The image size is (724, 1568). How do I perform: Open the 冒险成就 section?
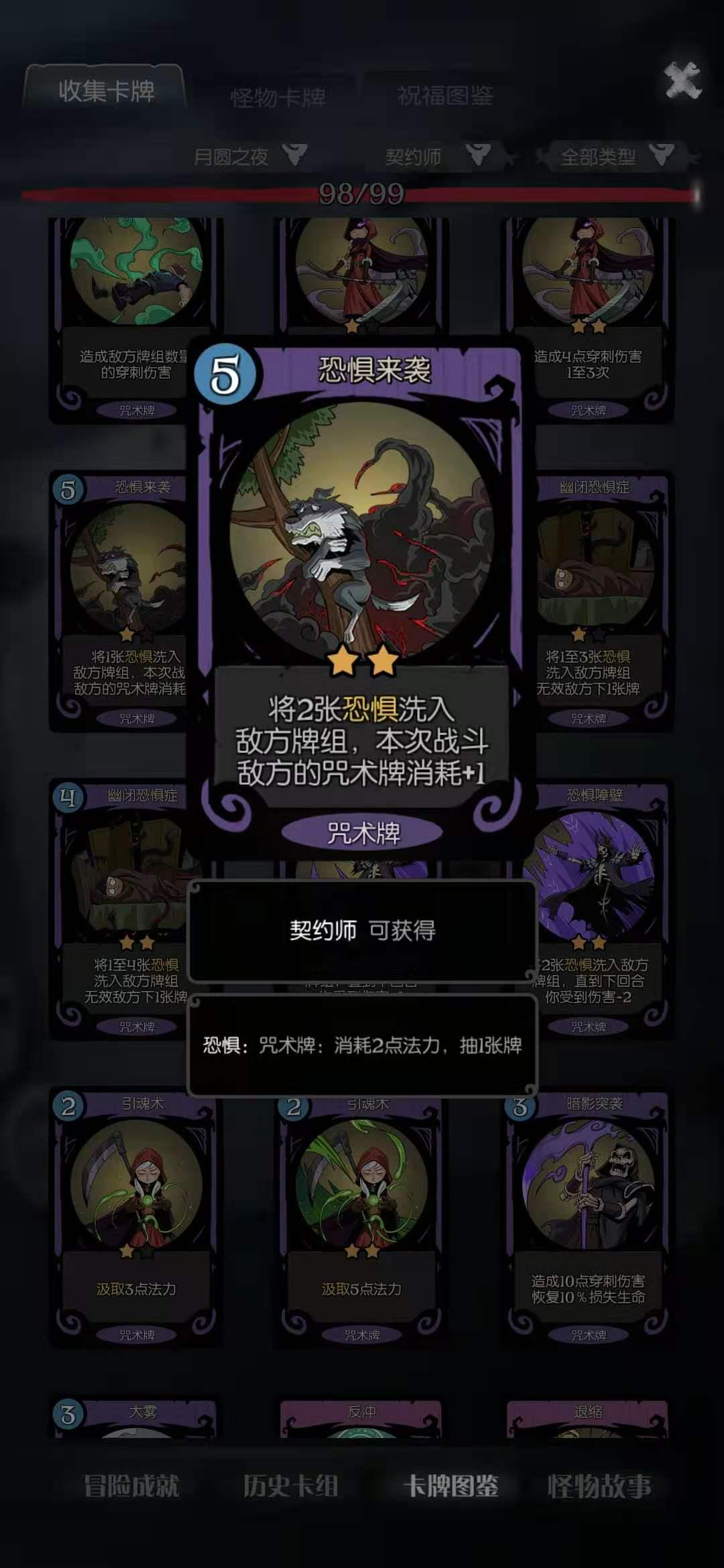tap(131, 1486)
